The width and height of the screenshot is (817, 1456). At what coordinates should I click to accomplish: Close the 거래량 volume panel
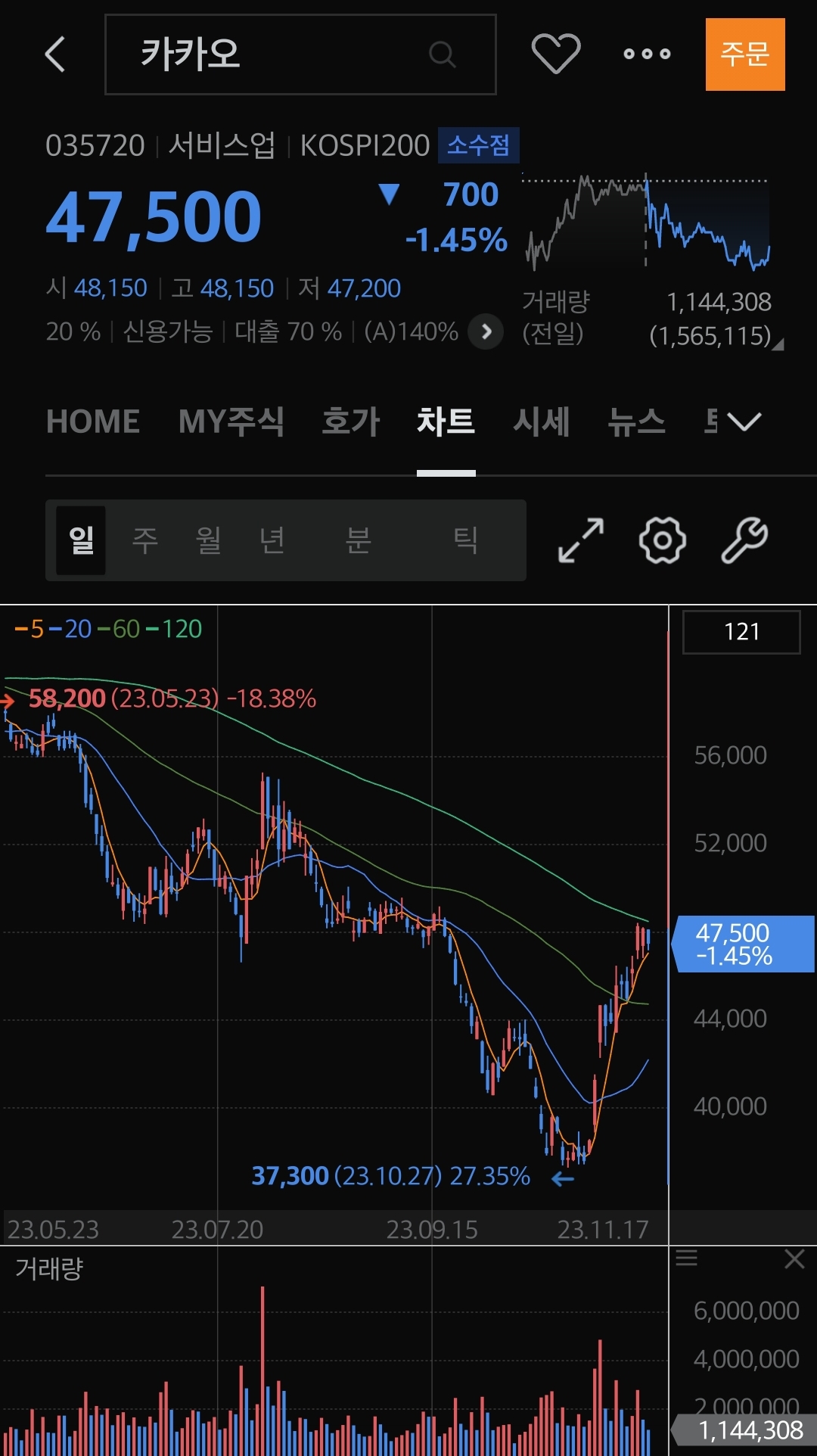coord(794,1259)
